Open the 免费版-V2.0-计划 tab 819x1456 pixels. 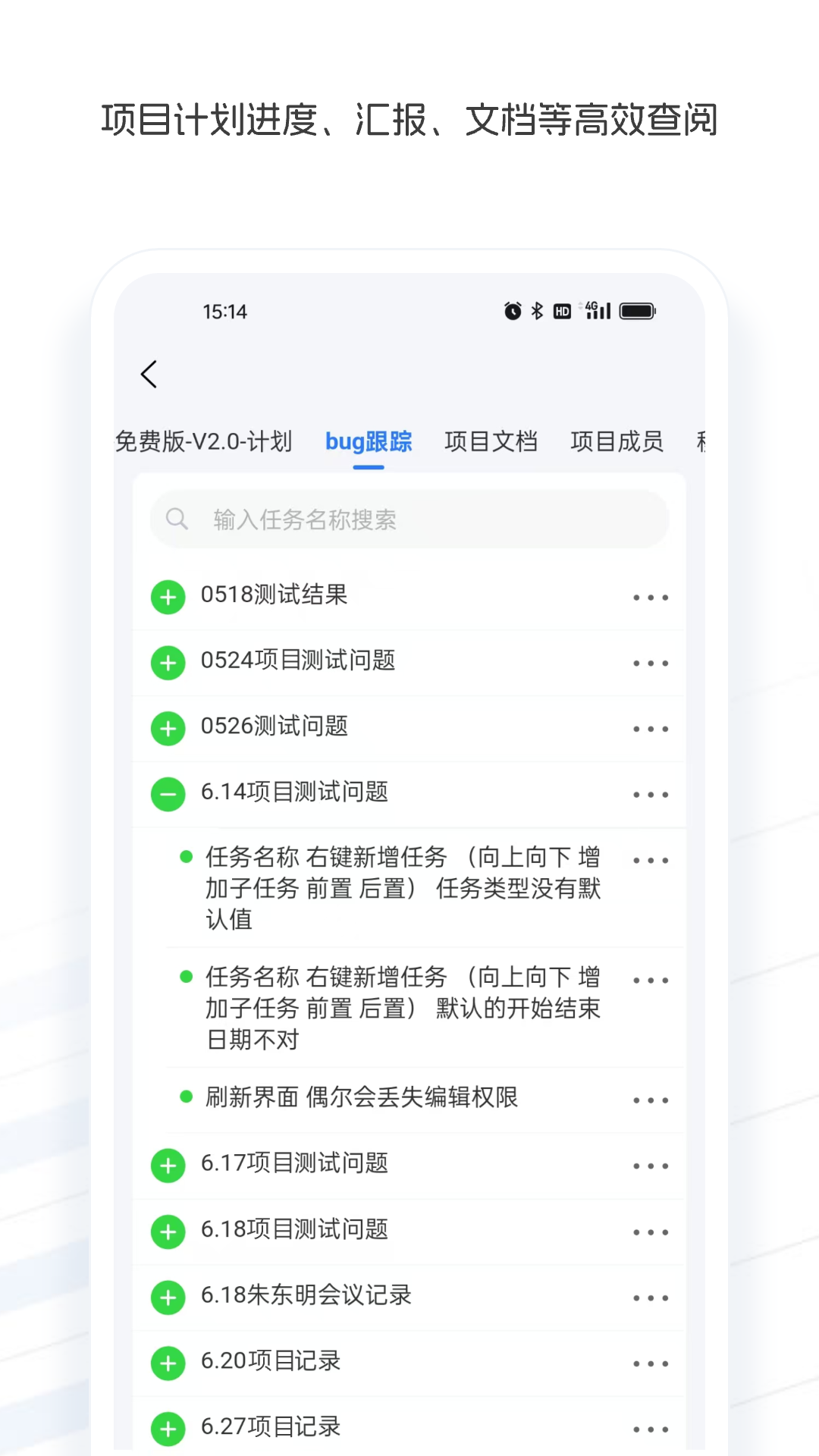[204, 442]
